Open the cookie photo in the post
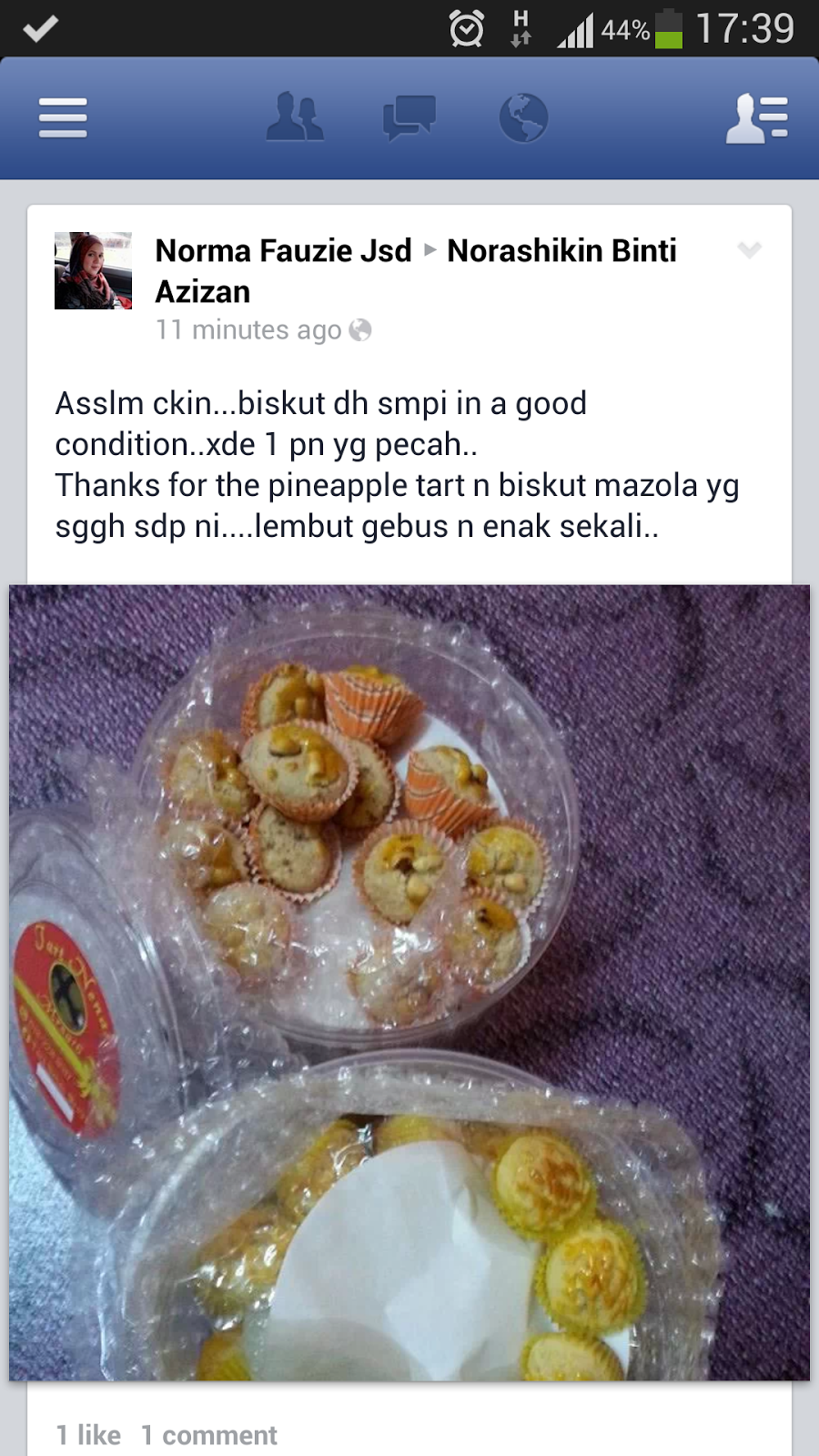Viewport: 819px width, 1456px height. coord(409,983)
